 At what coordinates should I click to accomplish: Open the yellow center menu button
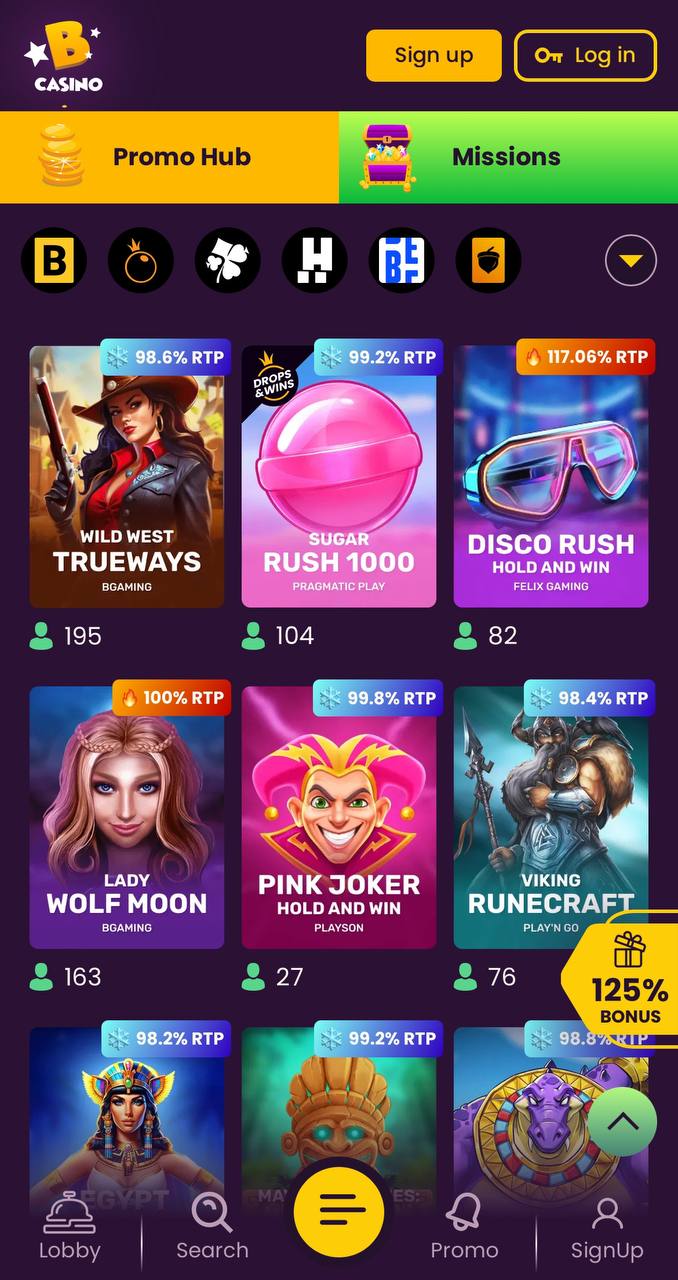click(339, 1211)
